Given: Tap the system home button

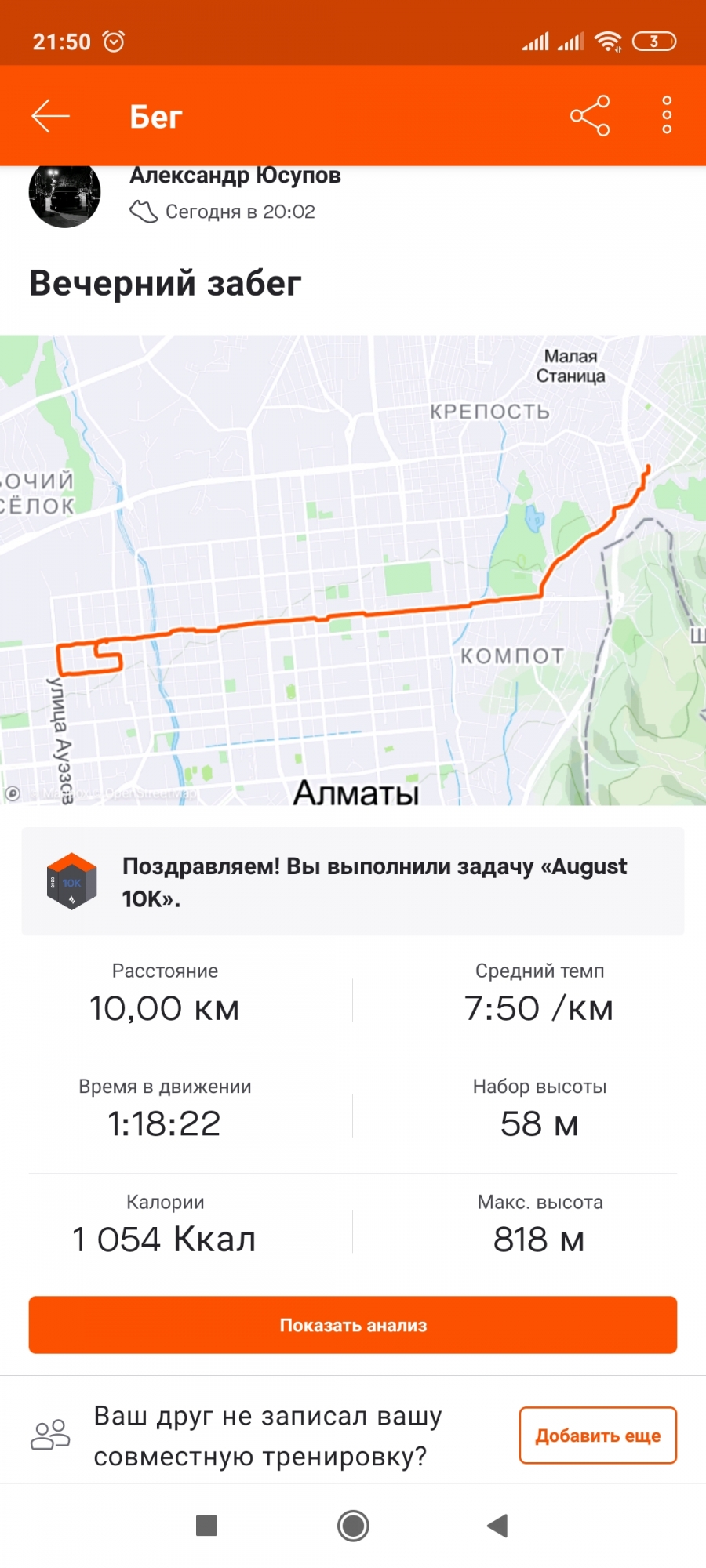Looking at the screenshot, I should coord(353,1526).
